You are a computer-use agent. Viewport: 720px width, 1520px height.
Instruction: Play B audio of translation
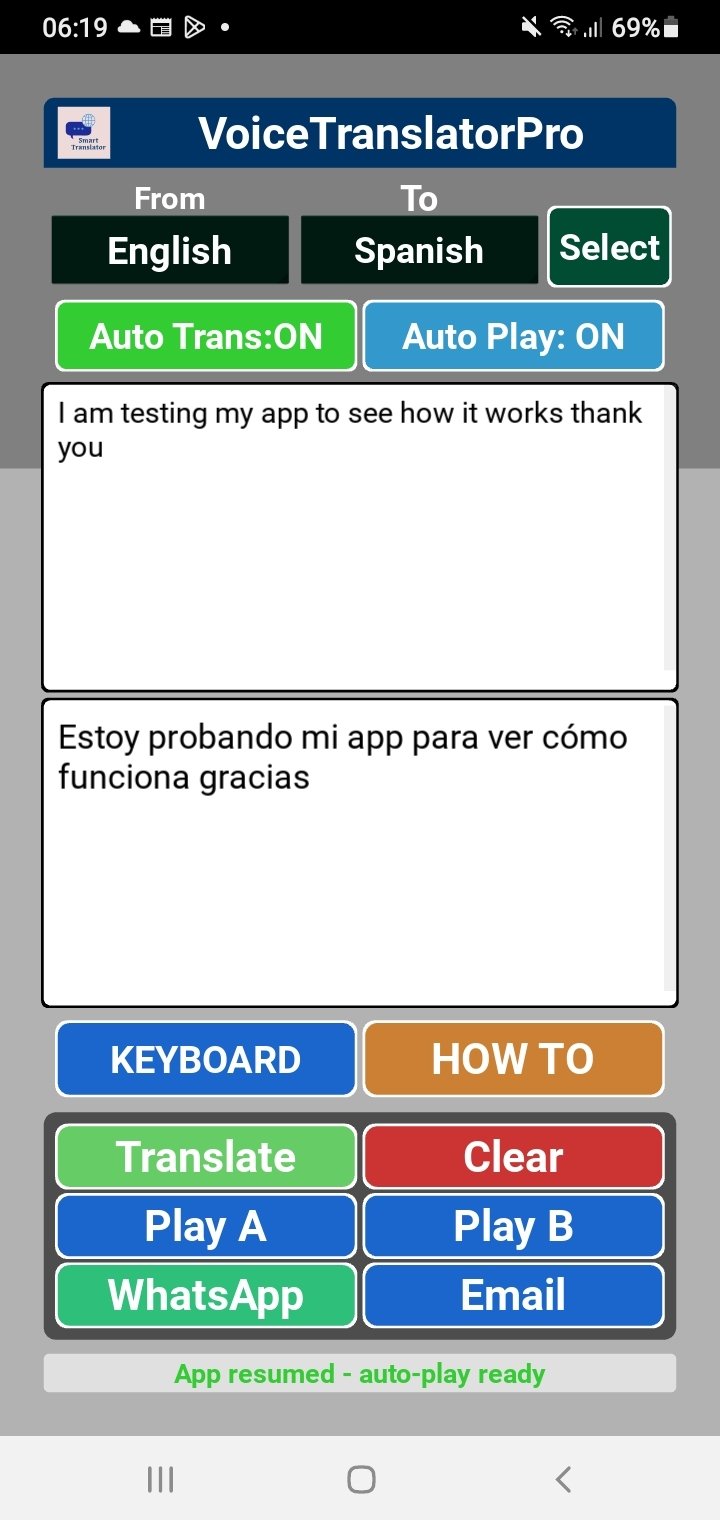[513, 1226]
